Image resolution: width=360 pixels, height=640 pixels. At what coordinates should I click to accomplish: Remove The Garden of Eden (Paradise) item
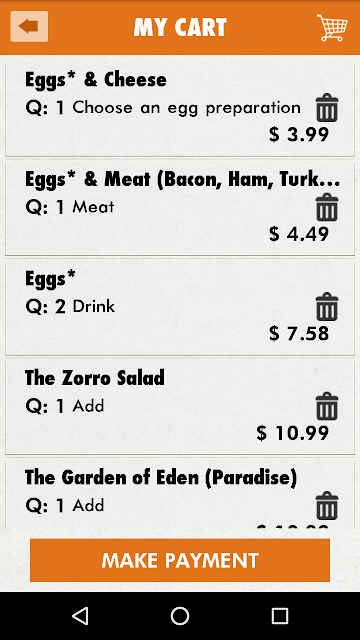click(x=327, y=506)
